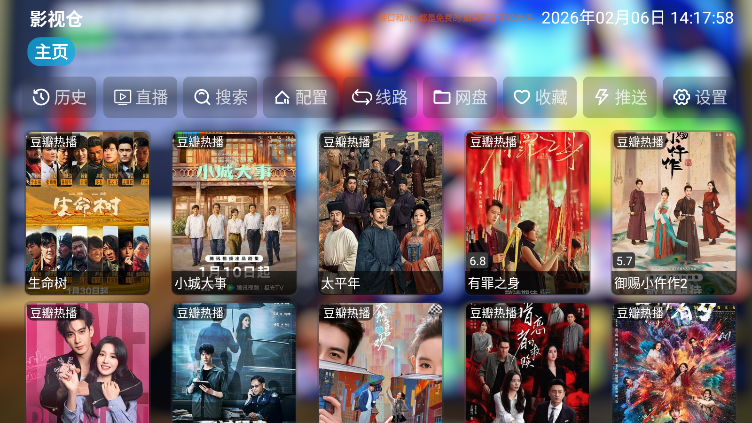Open 设置 settings
The height and width of the screenshot is (423, 752).
tap(700, 97)
